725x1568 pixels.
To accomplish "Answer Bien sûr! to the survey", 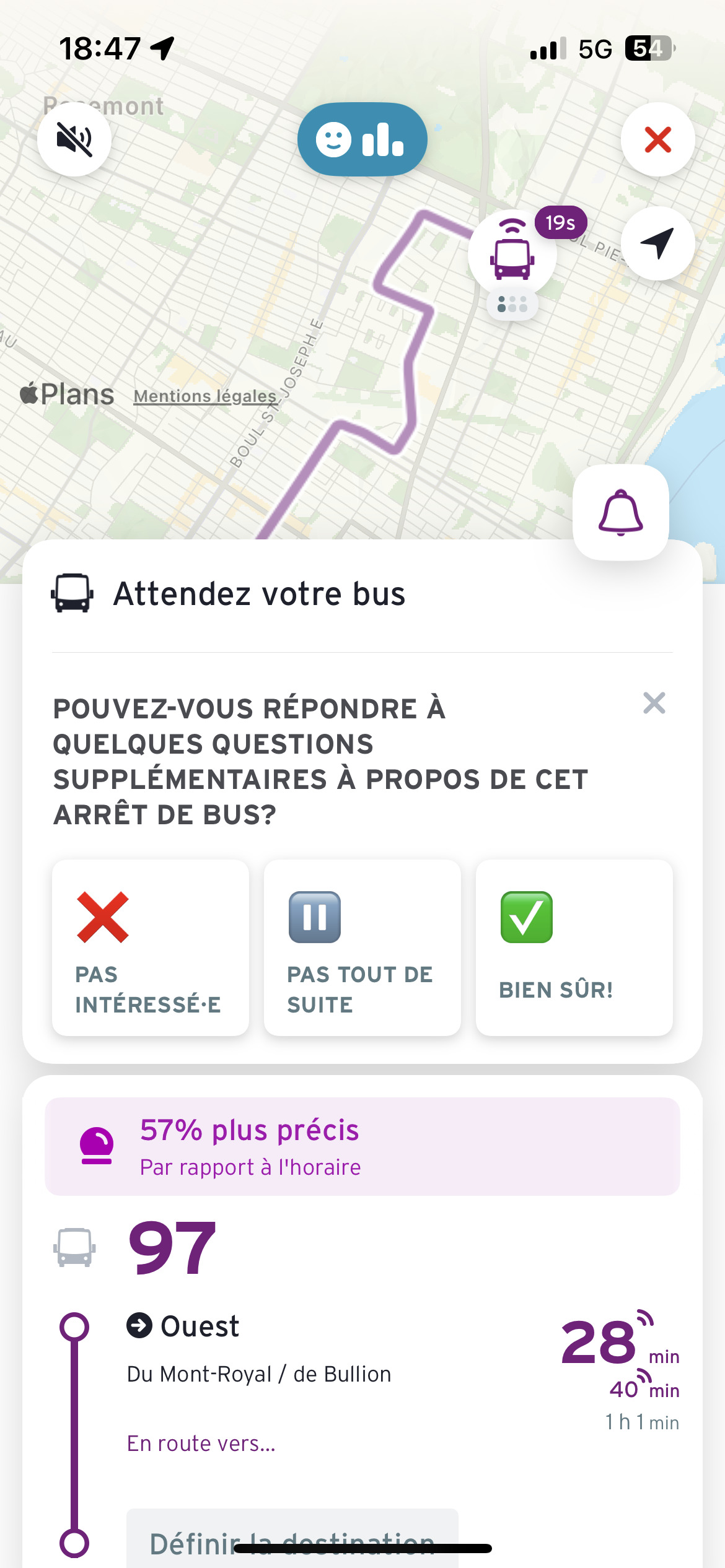I will click(574, 947).
